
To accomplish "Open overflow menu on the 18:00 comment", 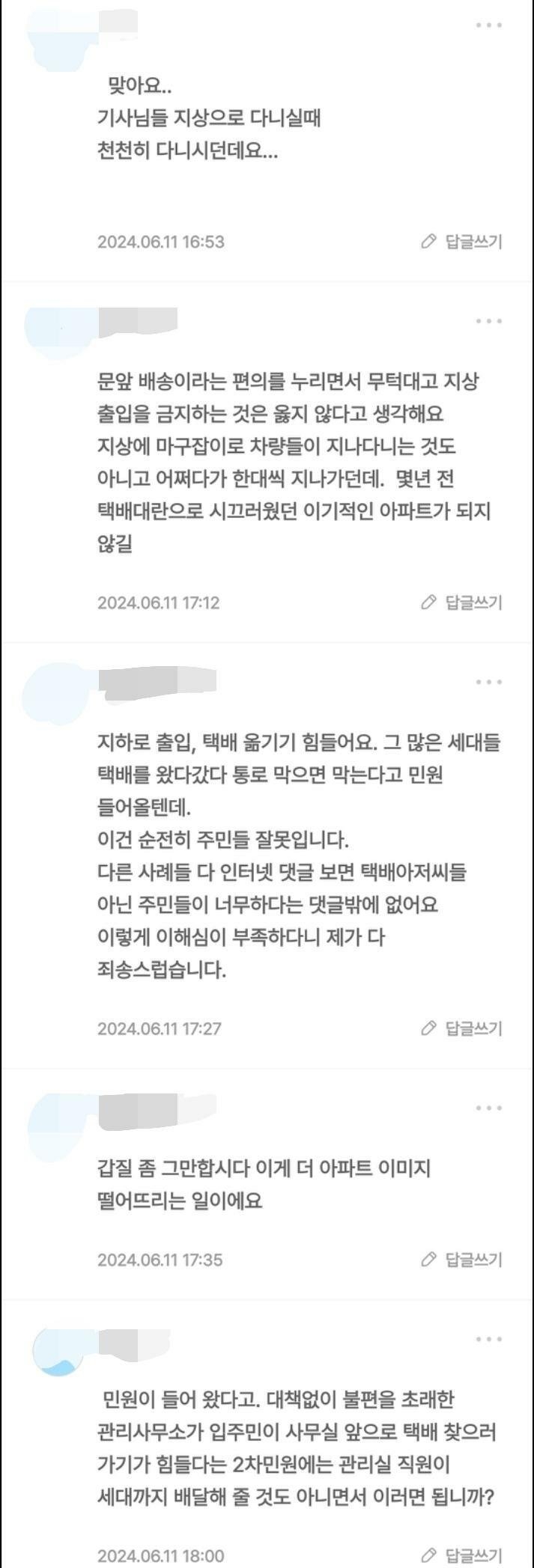I will pos(488,1339).
